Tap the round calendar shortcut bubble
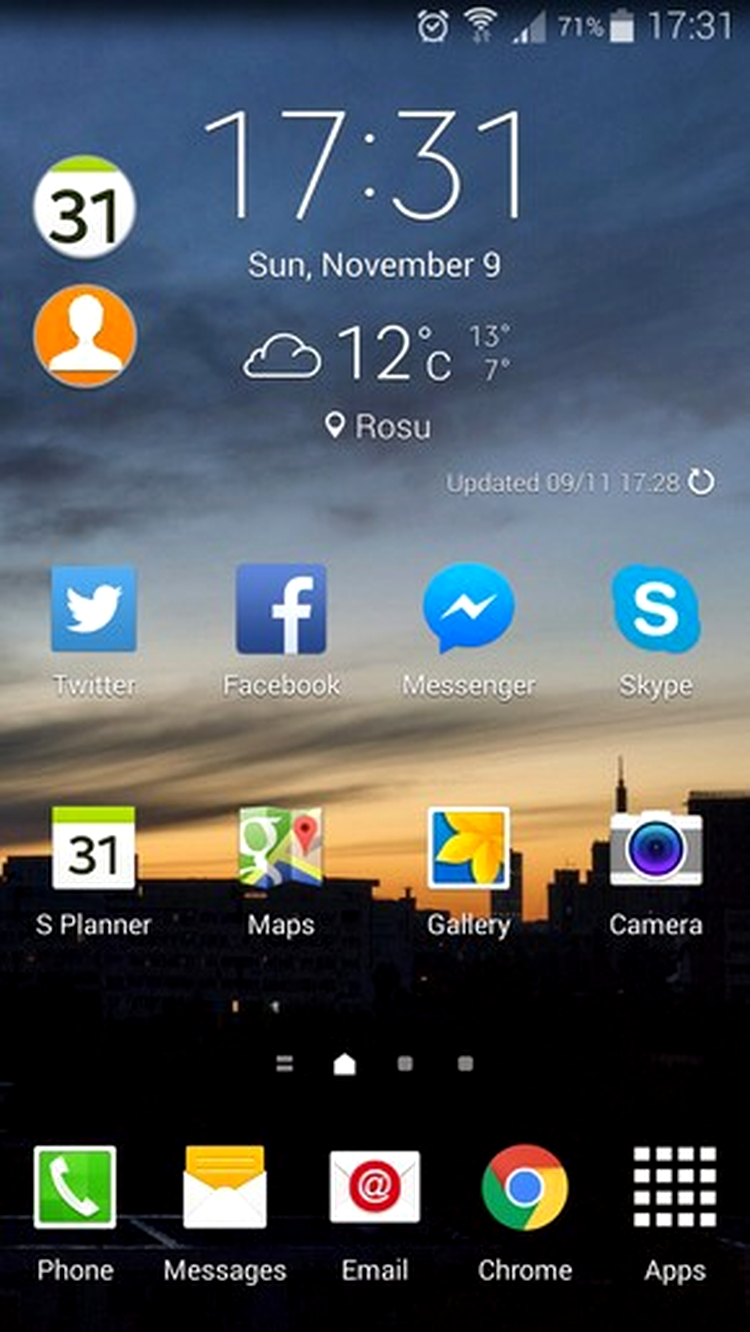 point(85,208)
